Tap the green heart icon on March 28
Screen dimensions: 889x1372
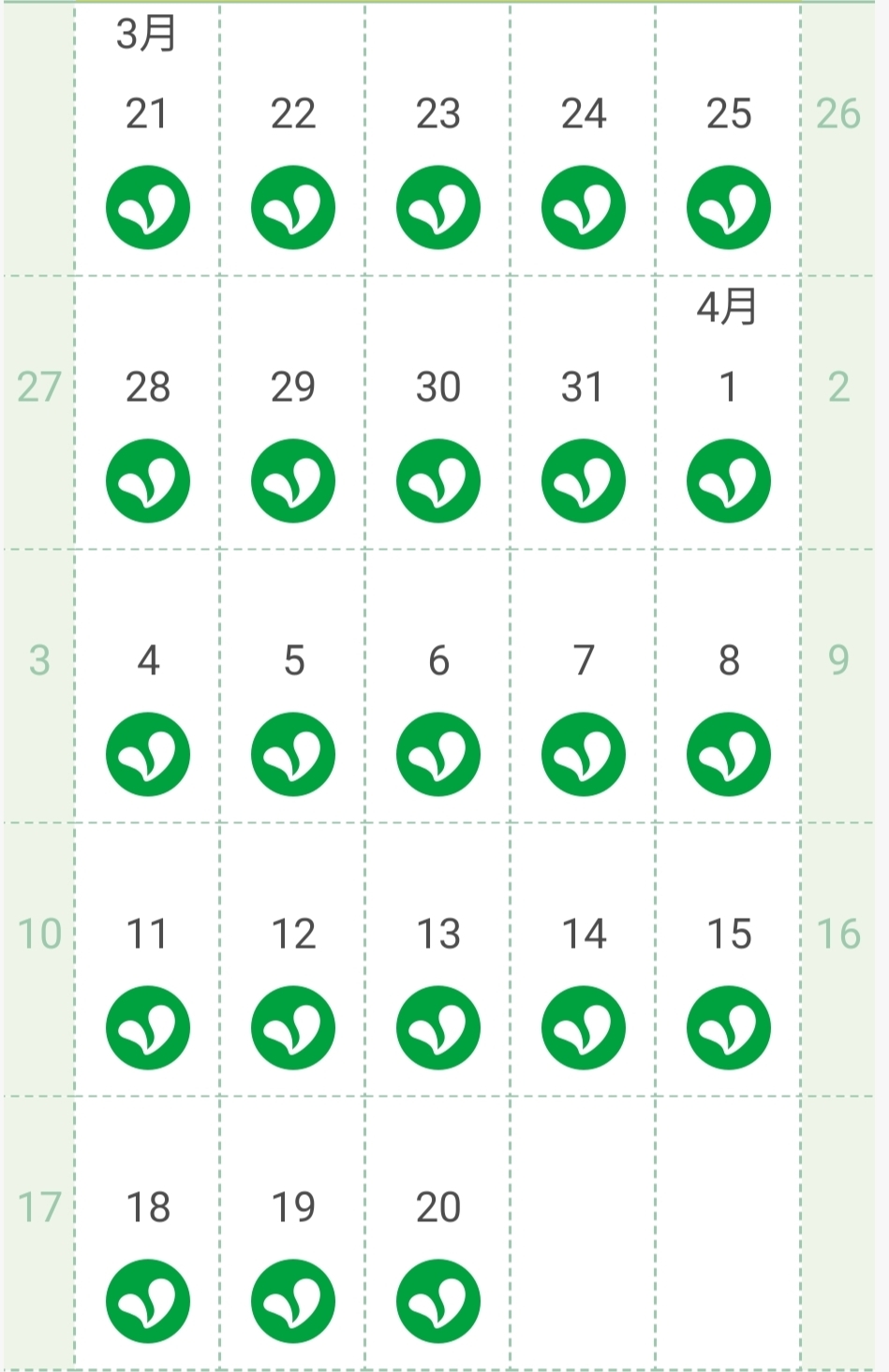(148, 480)
